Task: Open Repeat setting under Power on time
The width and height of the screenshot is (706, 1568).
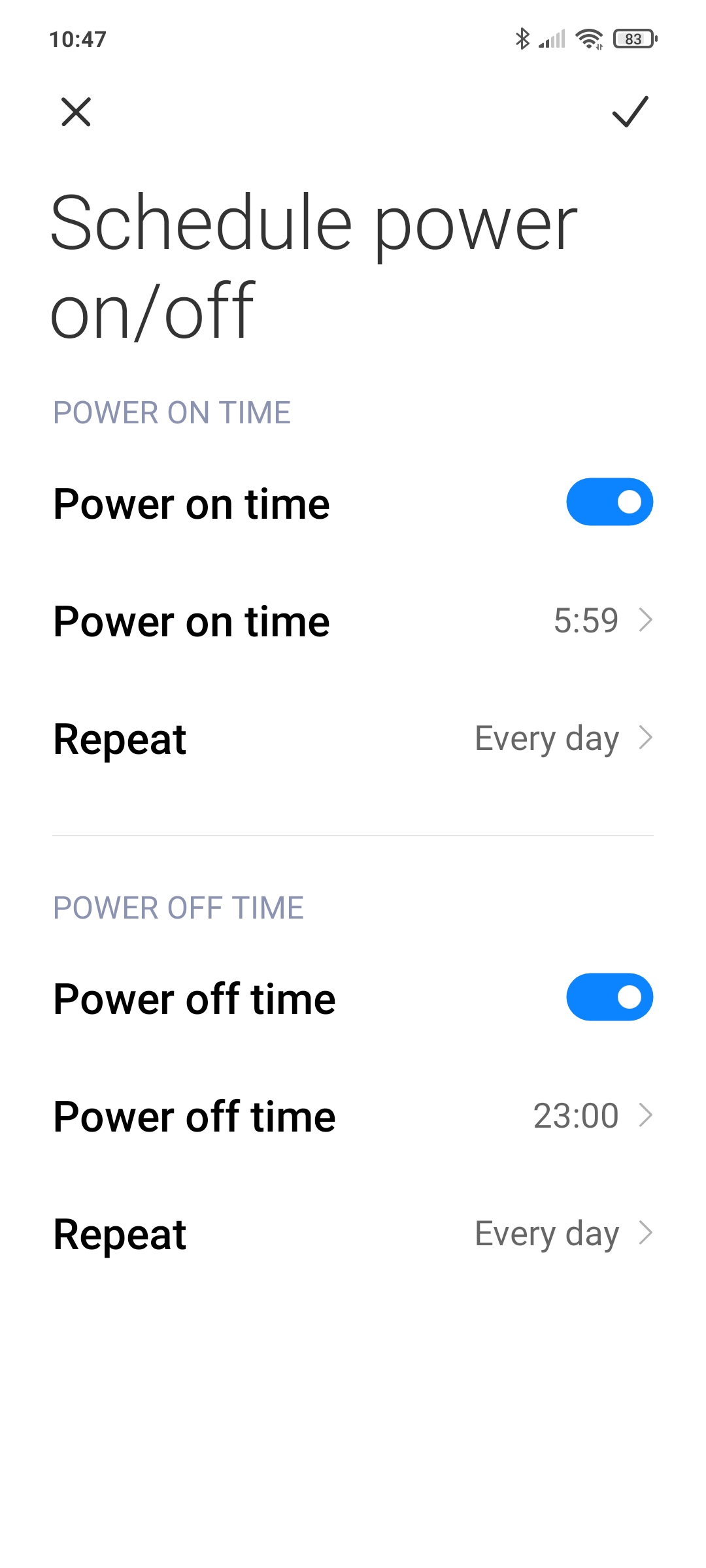Action: [x=353, y=738]
